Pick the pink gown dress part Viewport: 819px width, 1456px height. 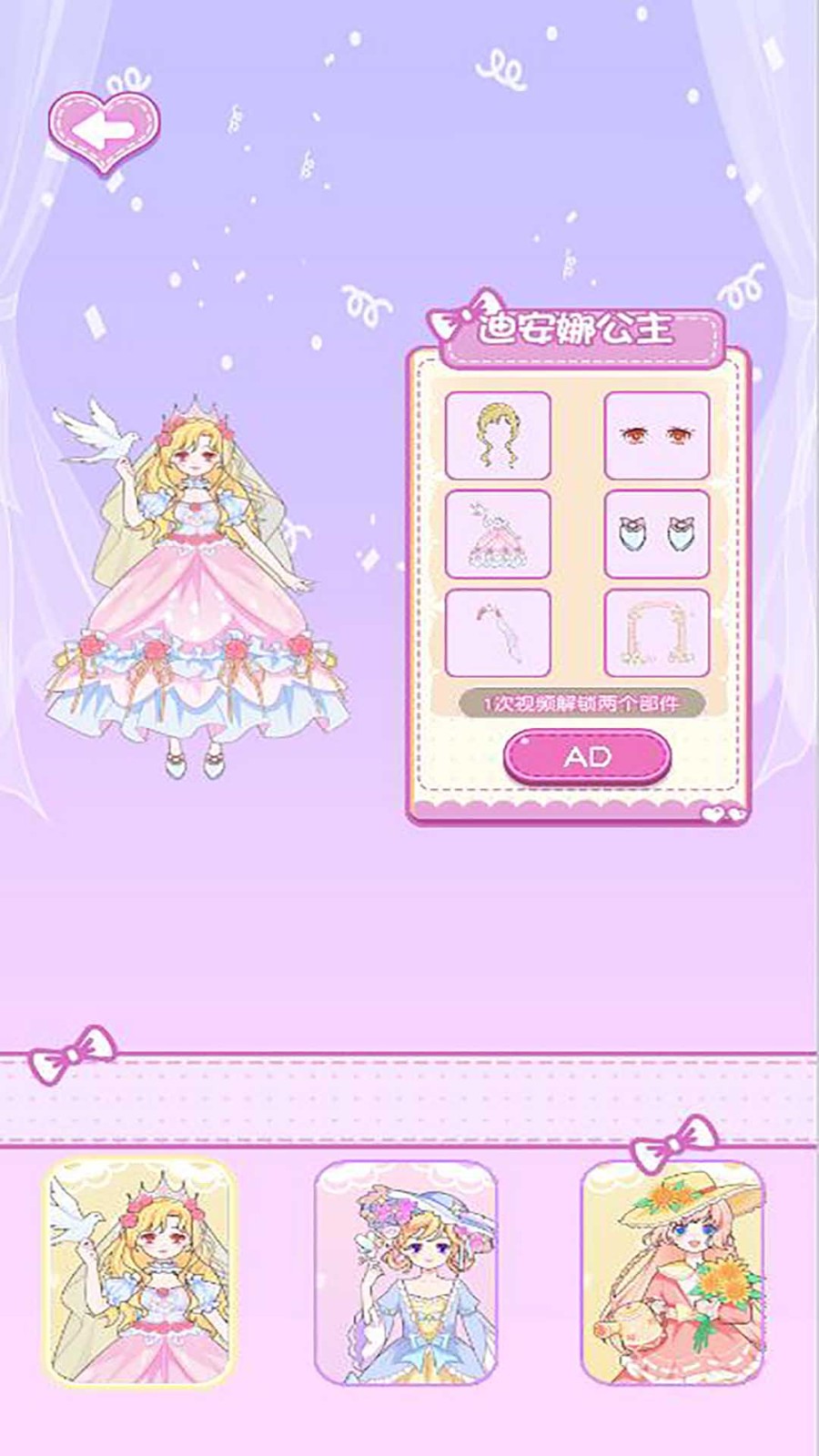498,534
